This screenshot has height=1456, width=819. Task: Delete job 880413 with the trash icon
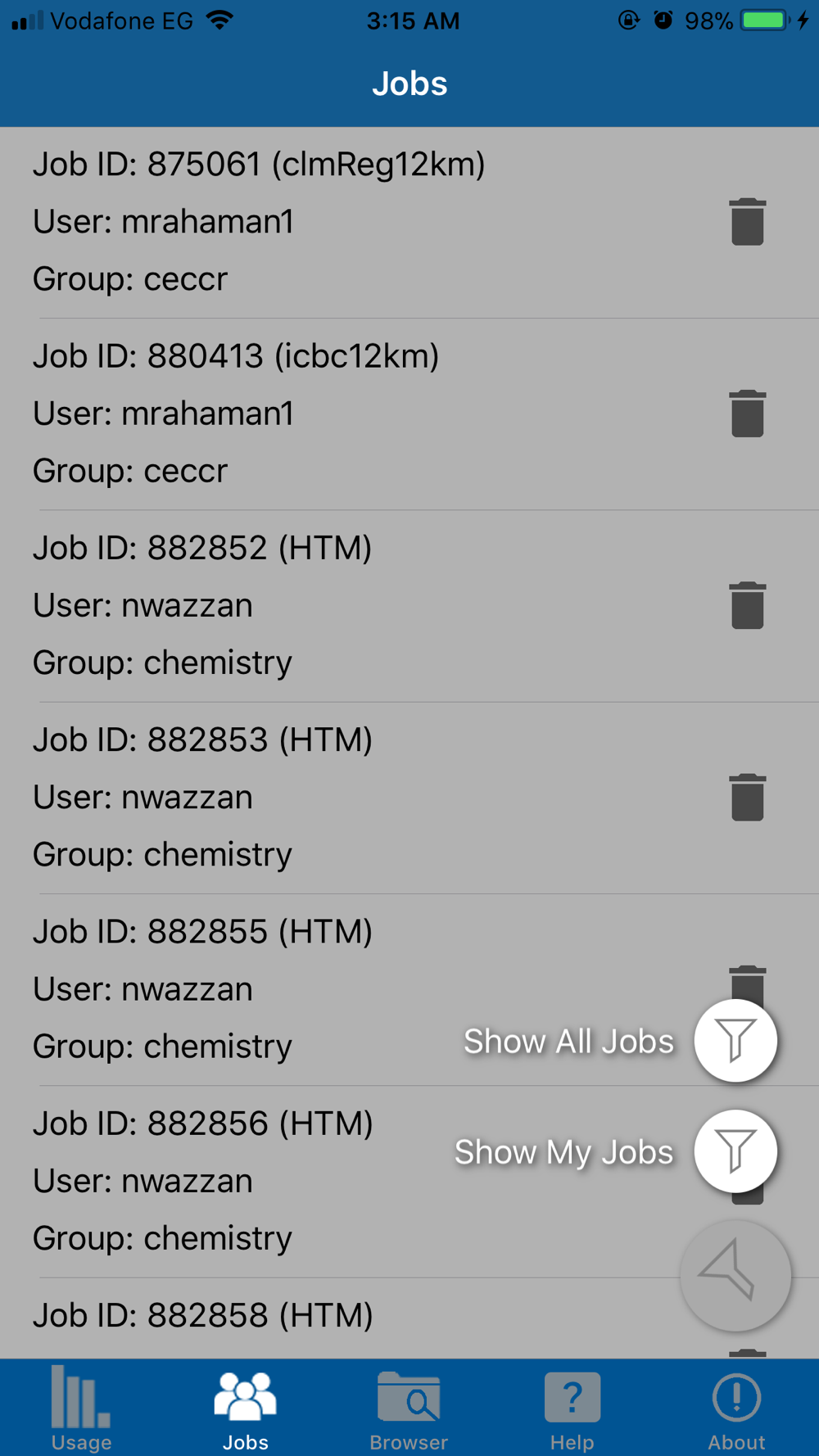[x=747, y=414]
